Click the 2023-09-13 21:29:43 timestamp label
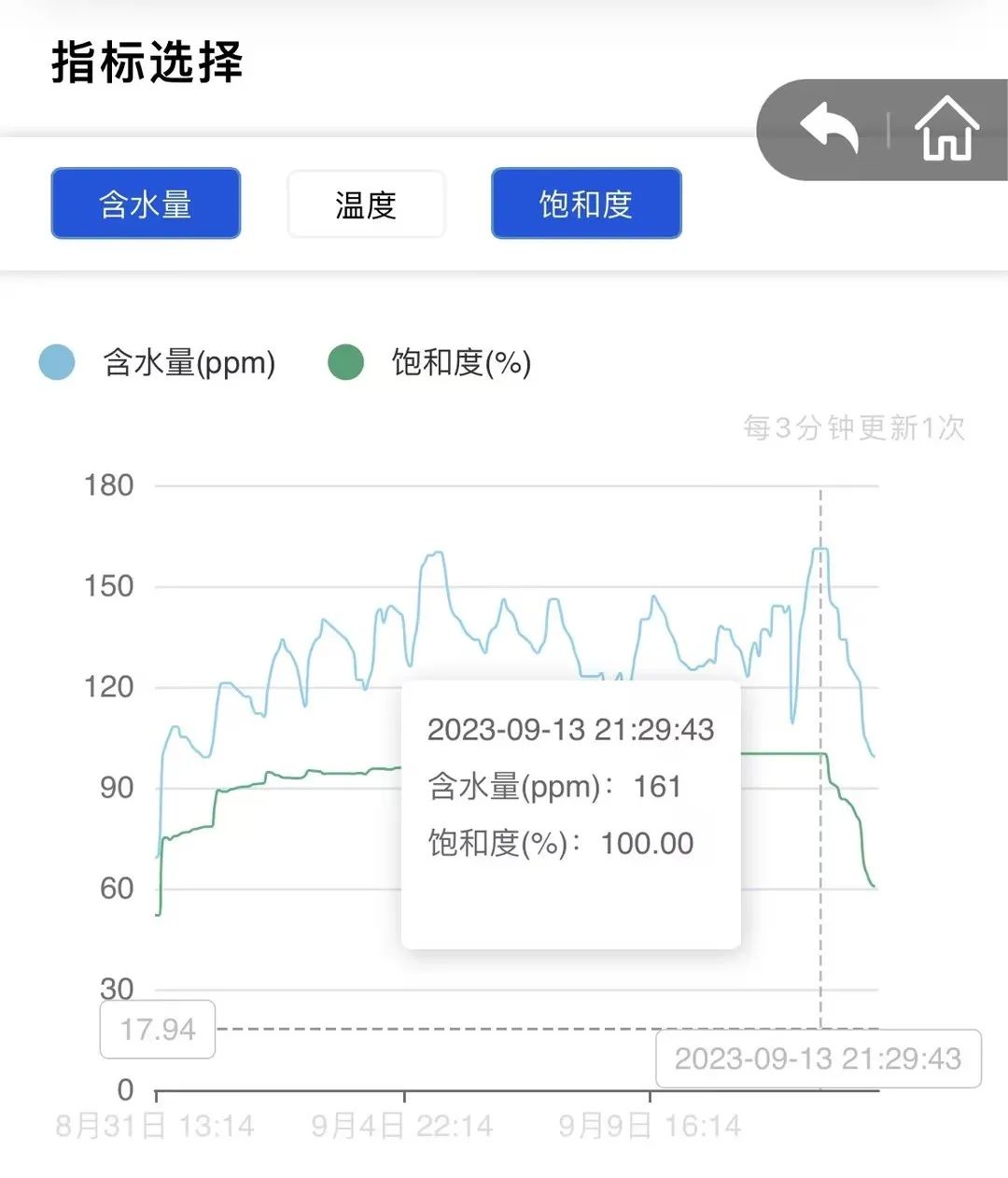This screenshot has height=1178, width=1008. click(819, 1059)
